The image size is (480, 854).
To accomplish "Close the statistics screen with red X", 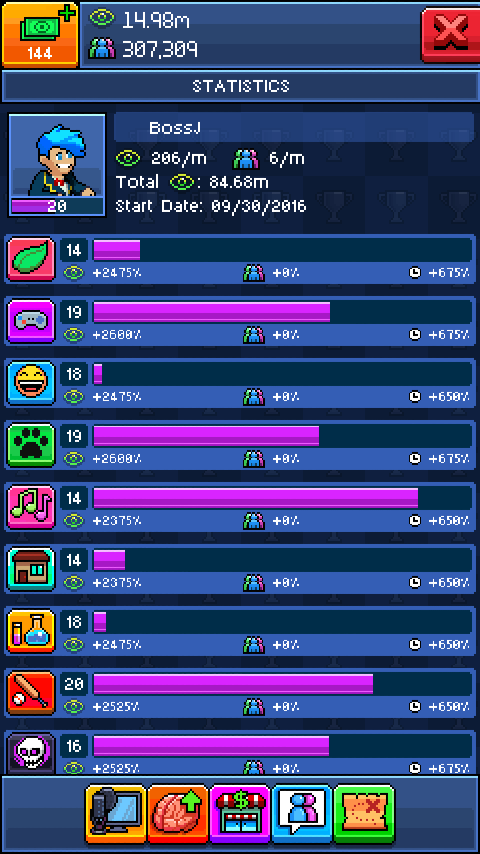I will (x=451, y=35).
